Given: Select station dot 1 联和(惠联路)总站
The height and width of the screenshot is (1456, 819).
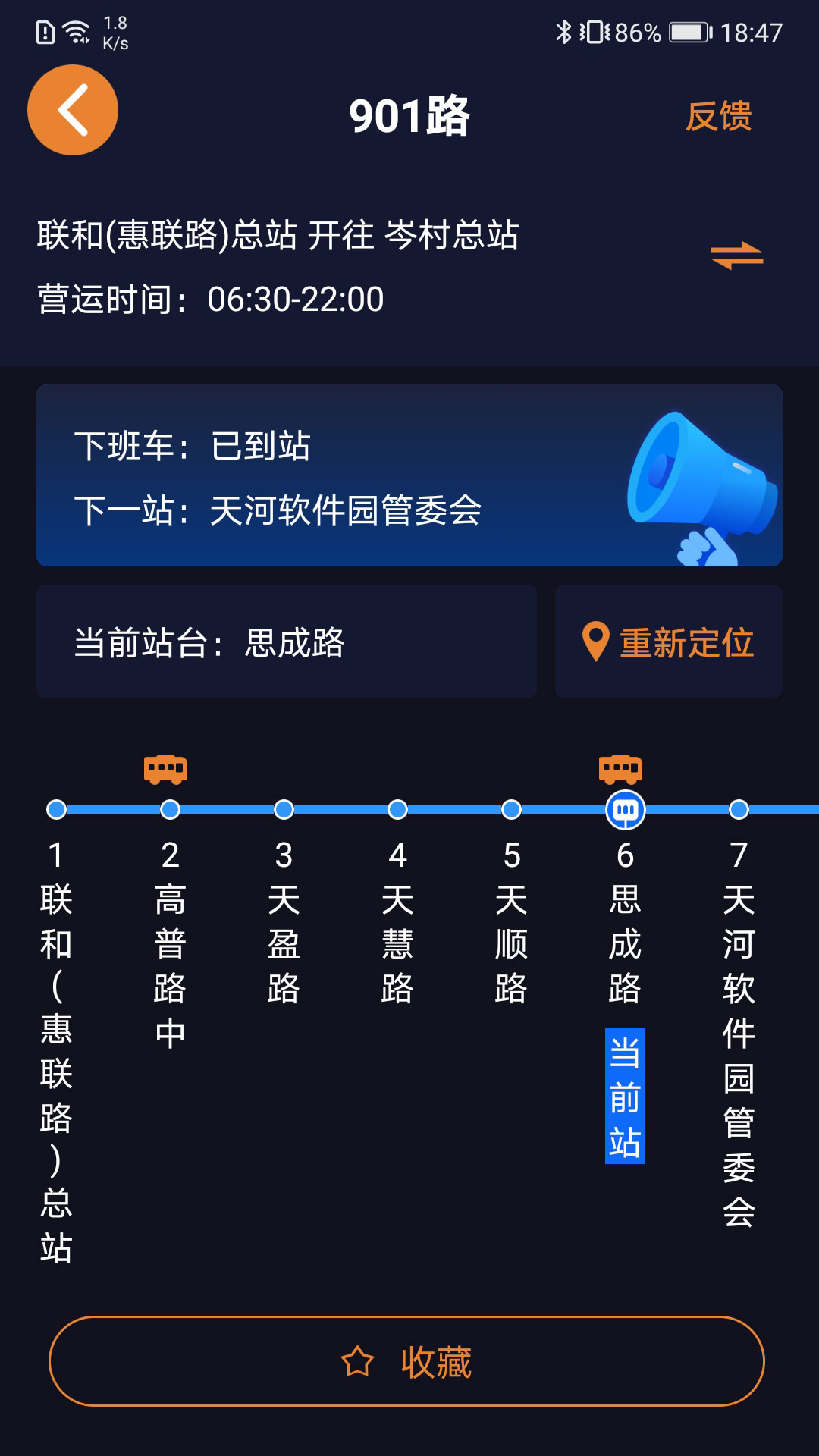Looking at the screenshot, I should [x=55, y=811].
